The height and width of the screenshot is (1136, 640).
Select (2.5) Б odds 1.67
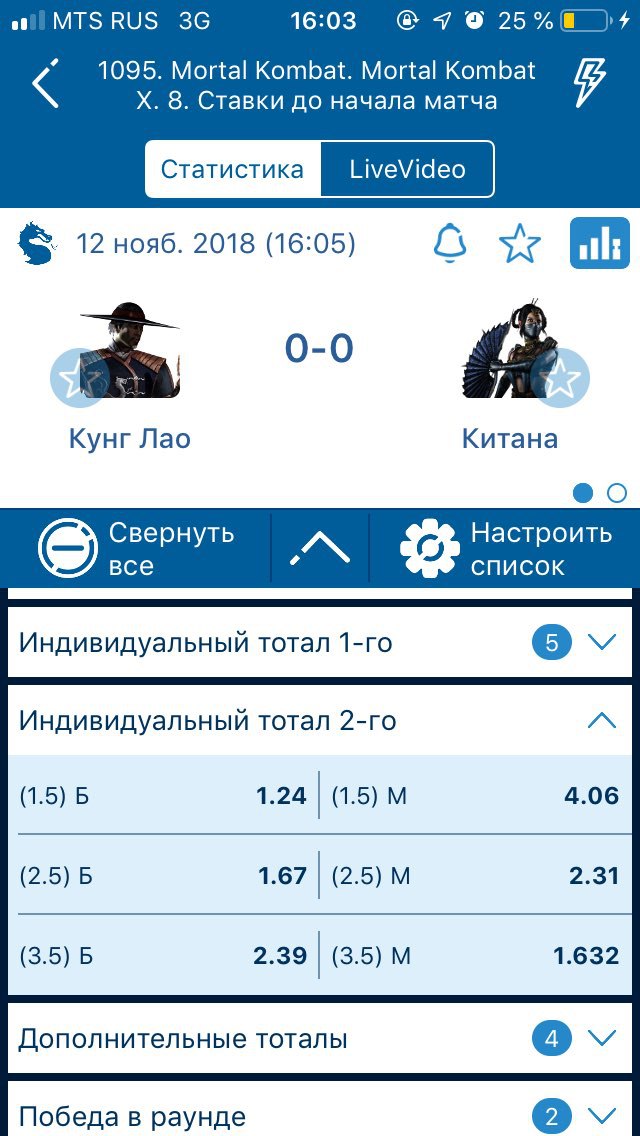tap(163, 876)
